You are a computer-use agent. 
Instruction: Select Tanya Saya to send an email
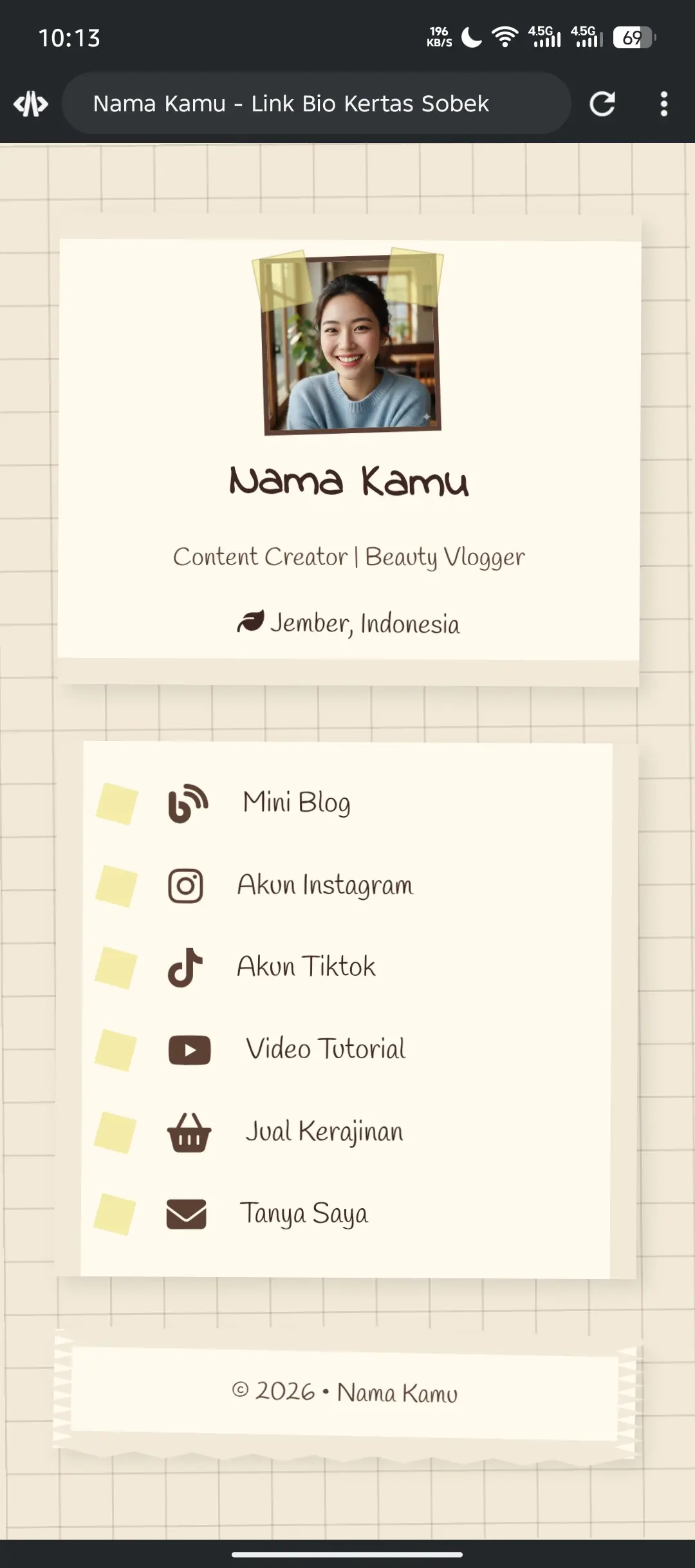(x=304, y=1214)
